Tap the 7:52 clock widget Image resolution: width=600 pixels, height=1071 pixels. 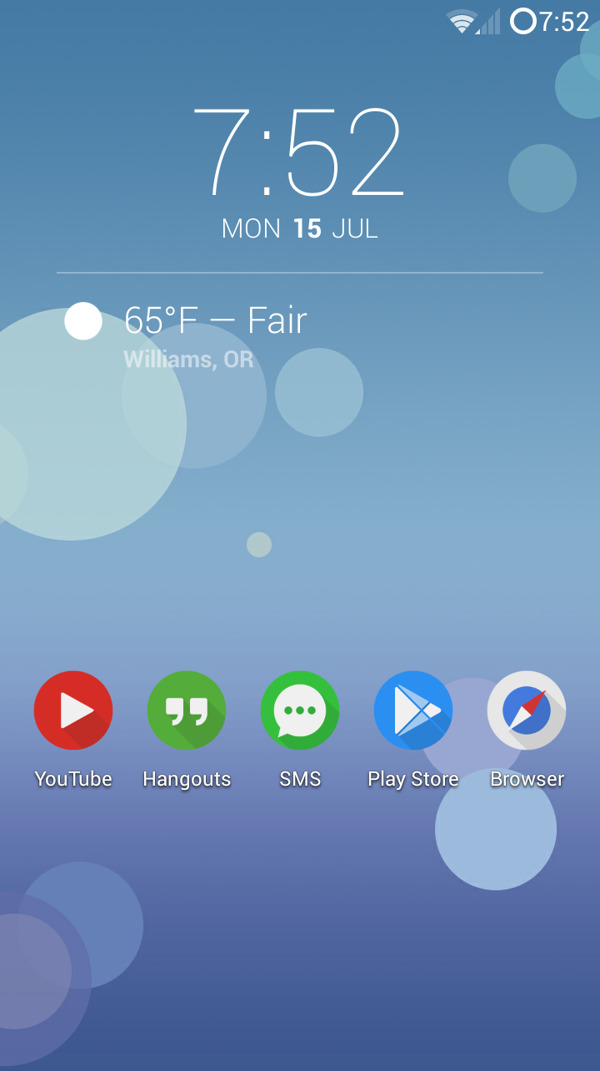click(x=299, y=152)
